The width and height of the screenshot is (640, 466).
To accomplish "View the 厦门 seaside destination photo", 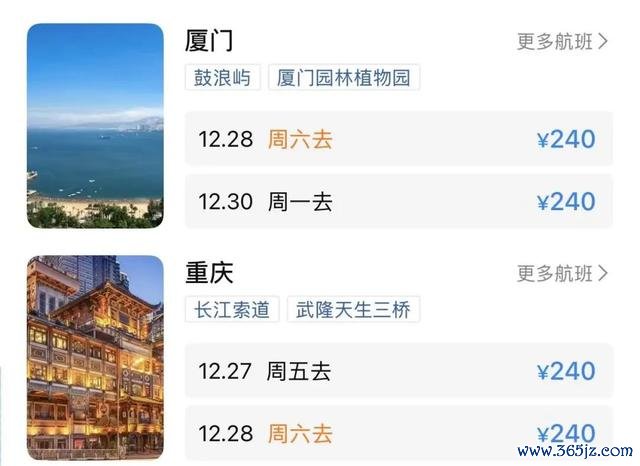I will pyautogui.click(x=95, y=126).
